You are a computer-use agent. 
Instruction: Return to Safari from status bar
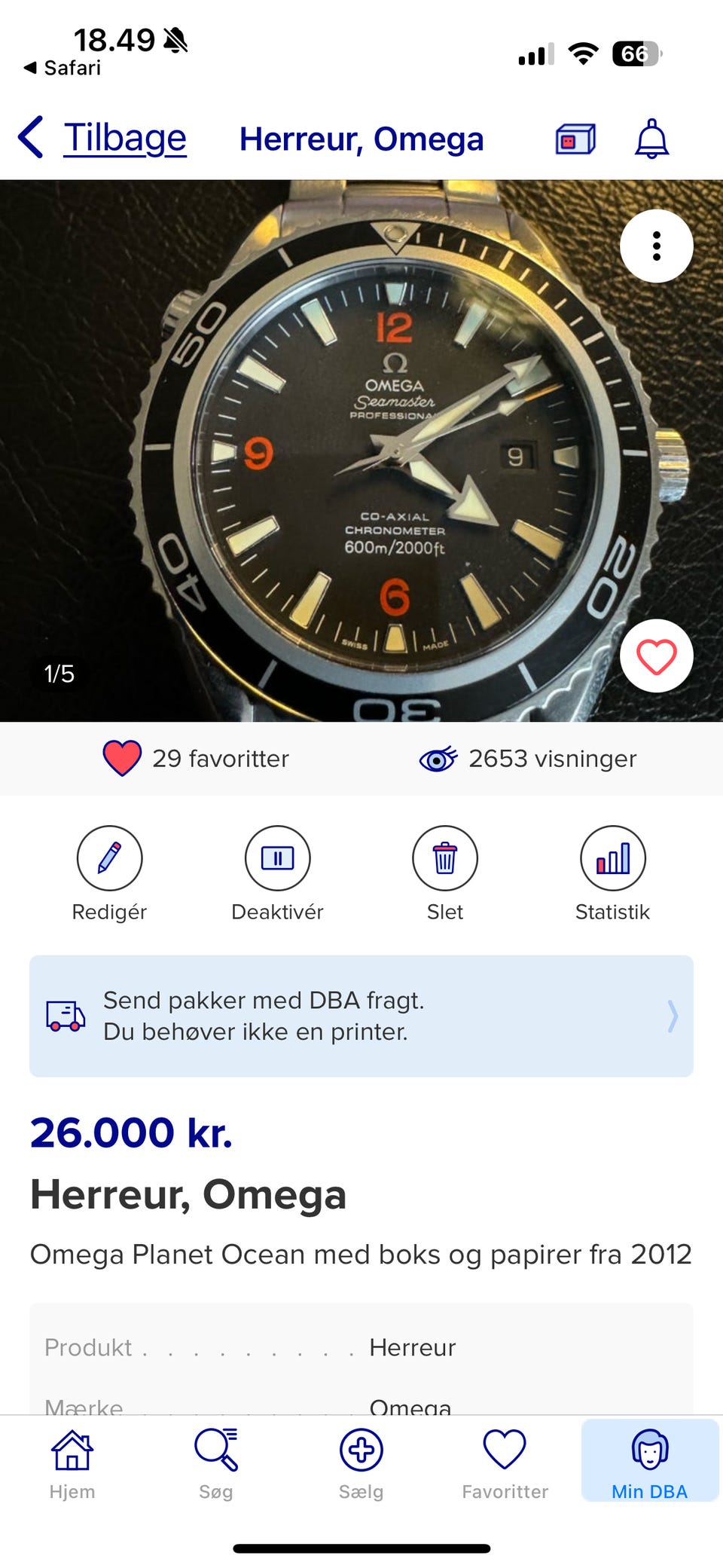(x=63, y=68)
